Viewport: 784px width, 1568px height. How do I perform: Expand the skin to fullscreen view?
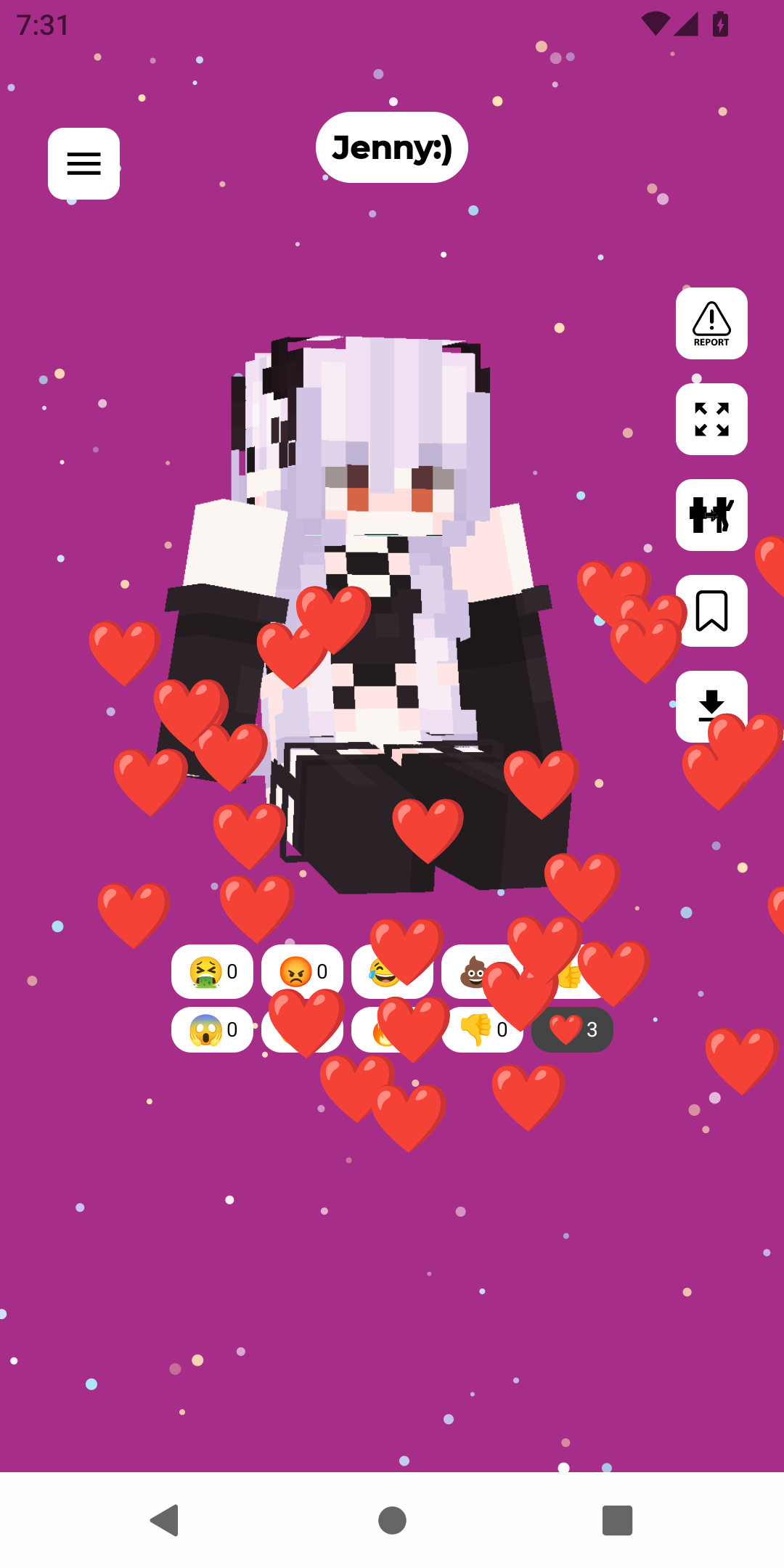click(x=711, y=419)
